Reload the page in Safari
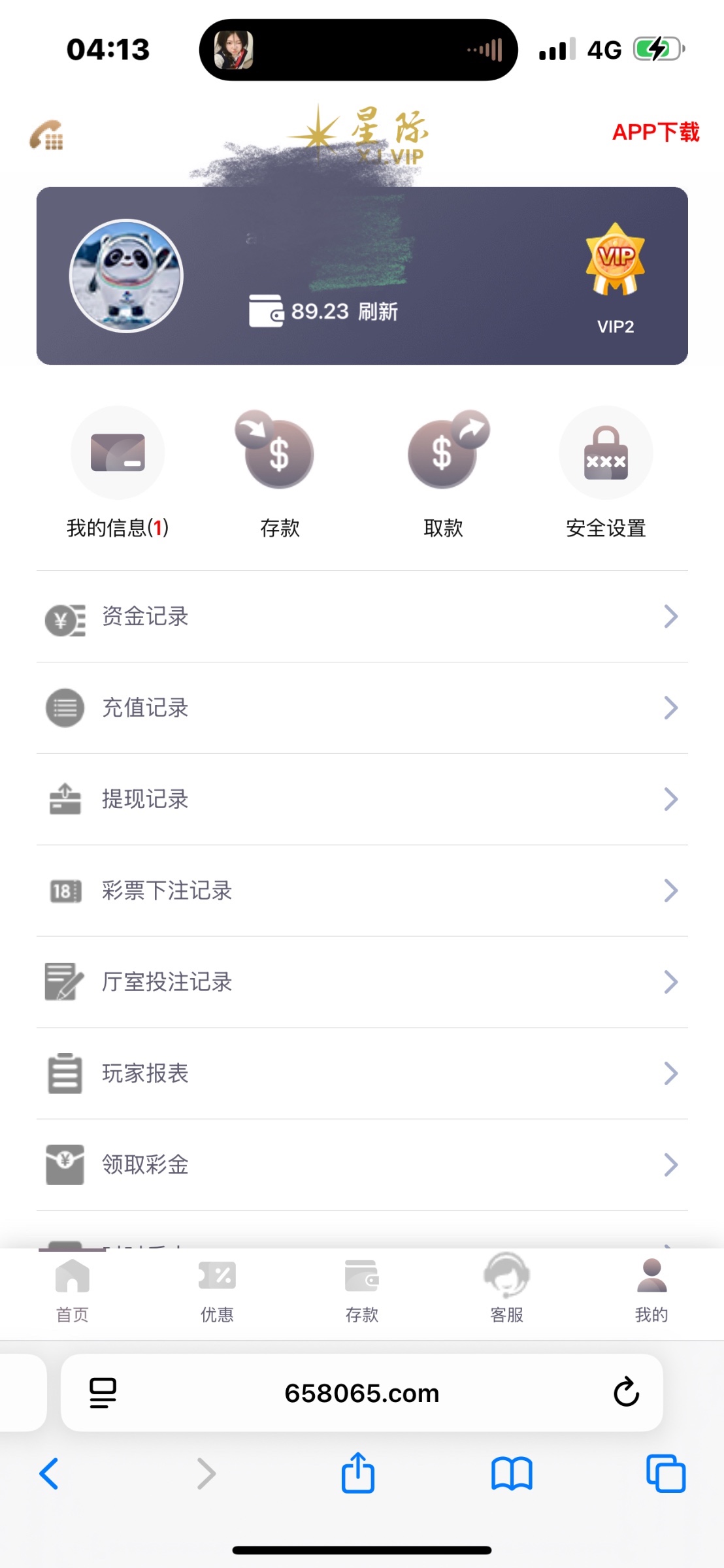 coord(626,1392)
